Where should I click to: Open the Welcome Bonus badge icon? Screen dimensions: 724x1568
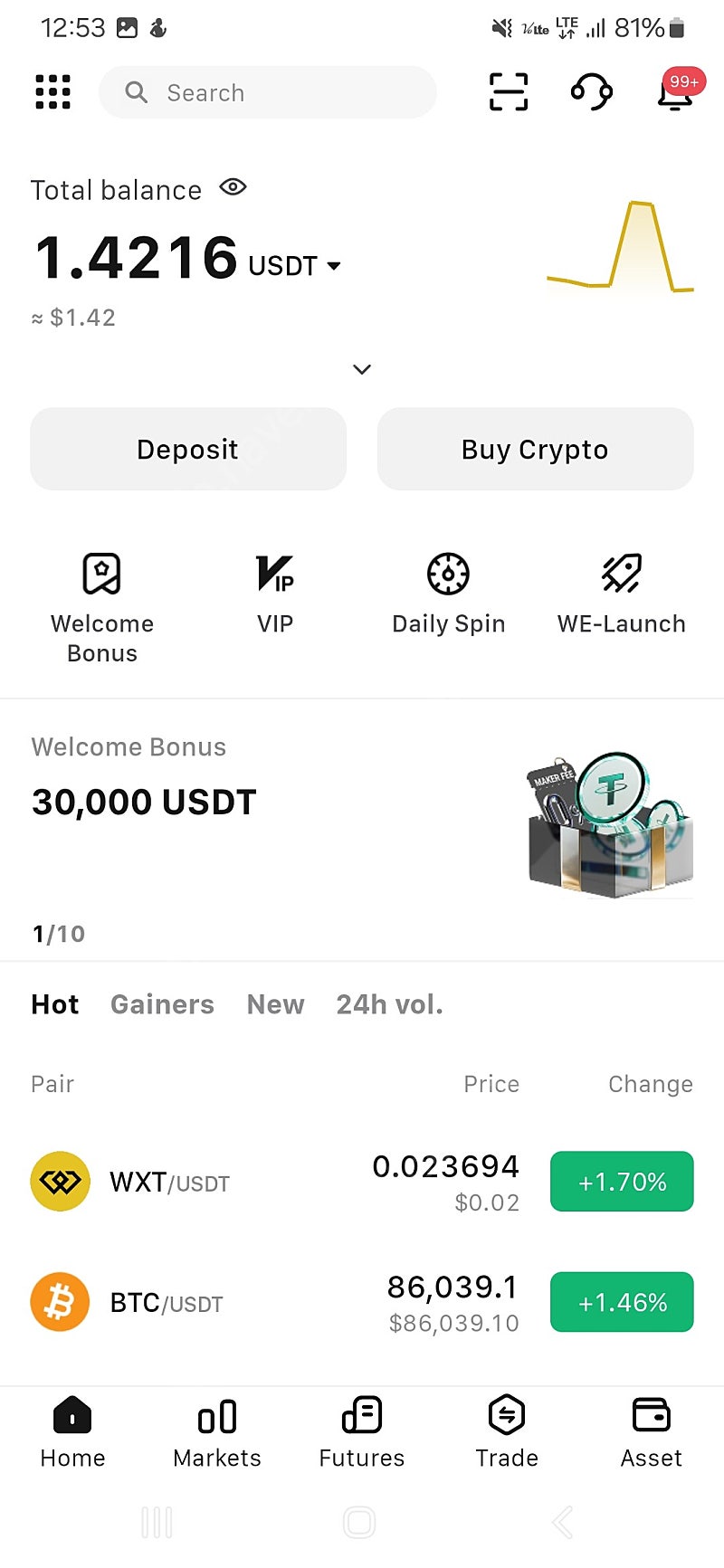(101, 573)
